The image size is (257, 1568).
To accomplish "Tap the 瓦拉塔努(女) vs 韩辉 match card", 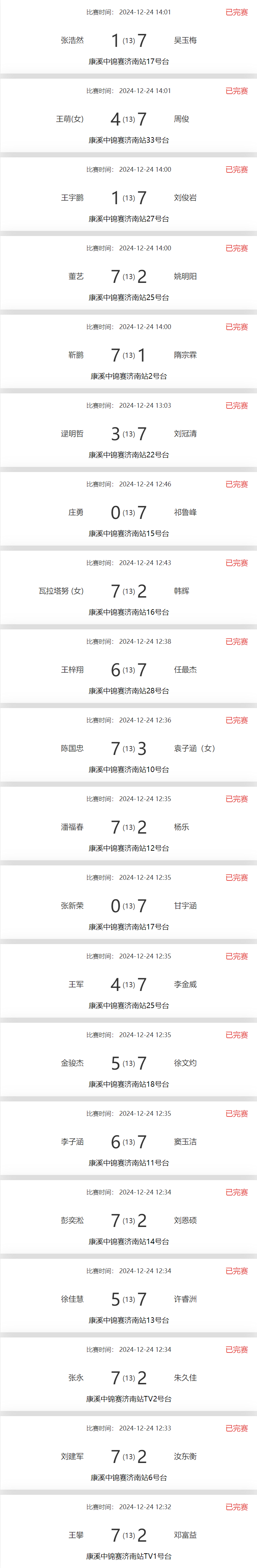I will tap(128, 590).
